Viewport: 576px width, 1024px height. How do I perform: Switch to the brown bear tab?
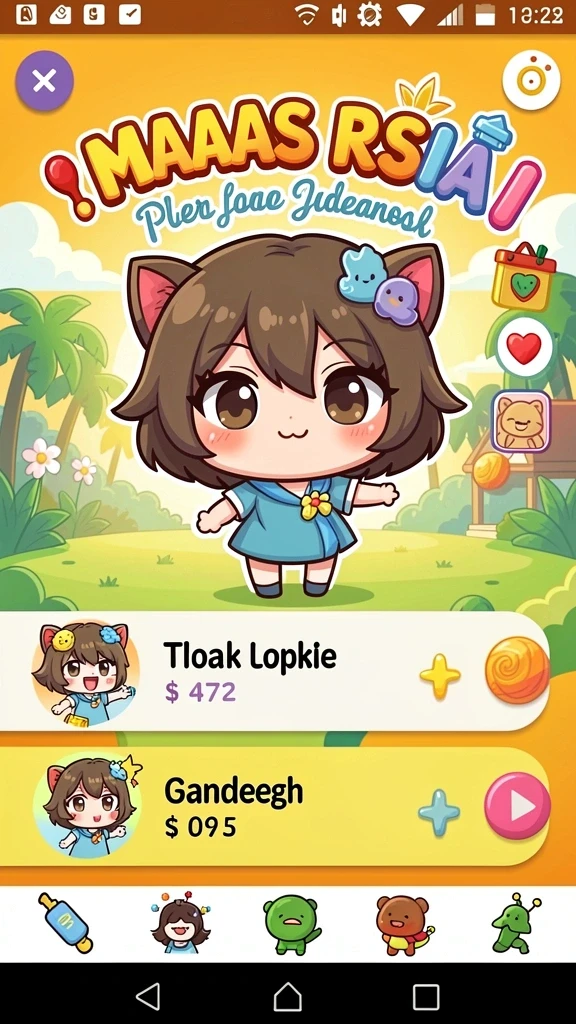pyautogui.click(x=404, y=925)
